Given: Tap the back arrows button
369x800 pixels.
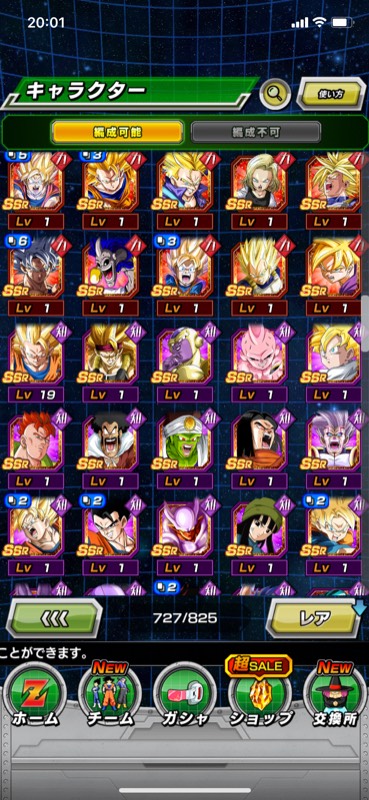Looking at the screenshot, I should 54,618.
